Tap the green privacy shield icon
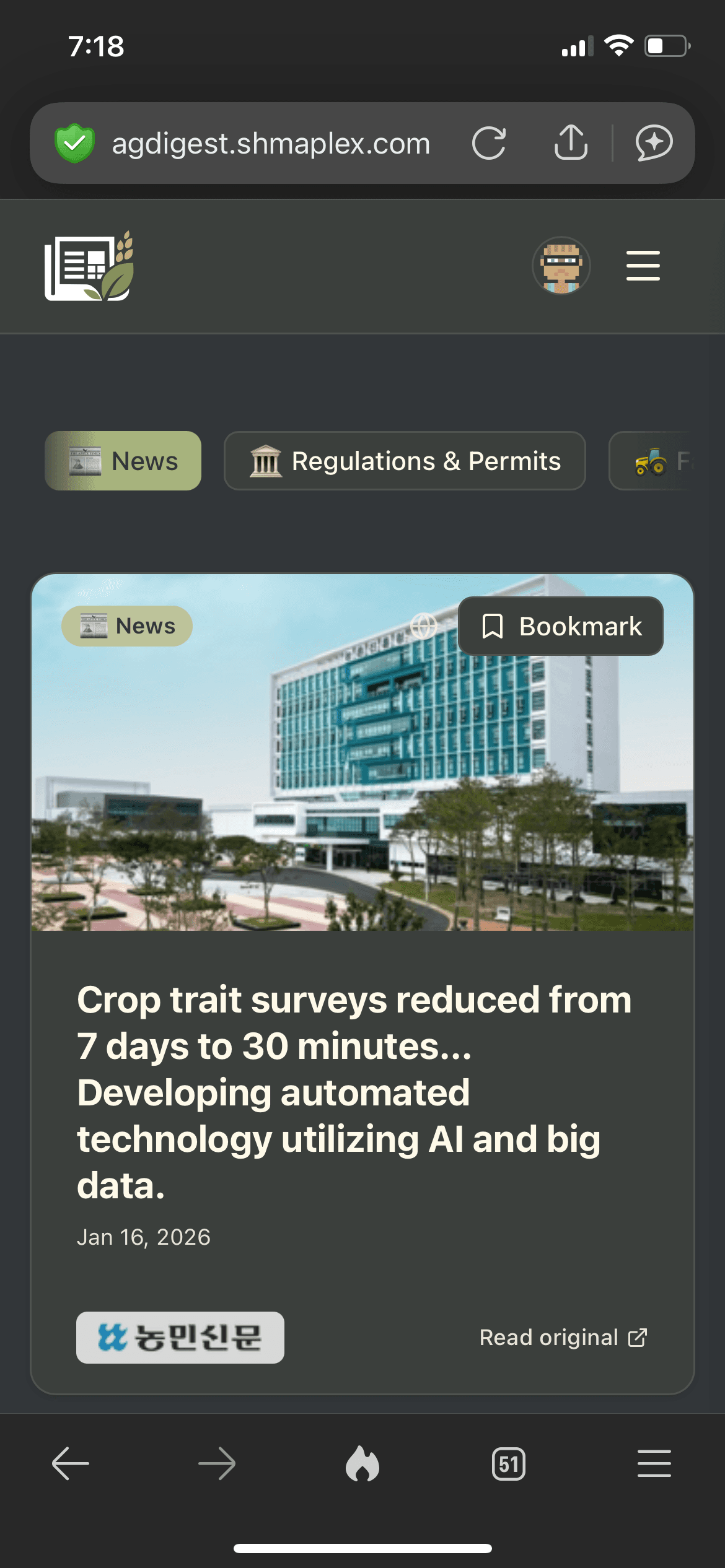725x1568 pixels. 75,143
